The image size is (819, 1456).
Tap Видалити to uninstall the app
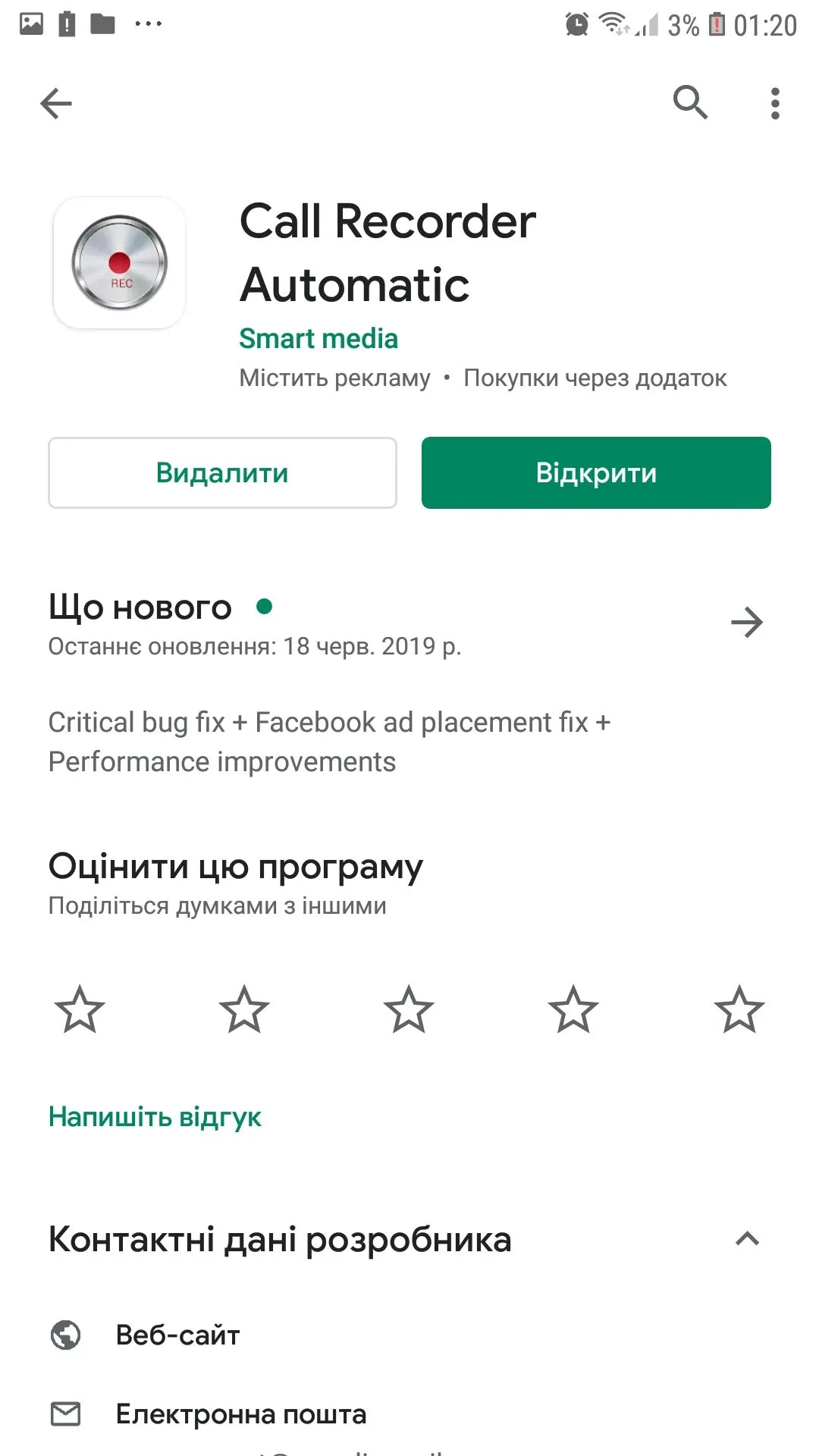tap(222, 472)
